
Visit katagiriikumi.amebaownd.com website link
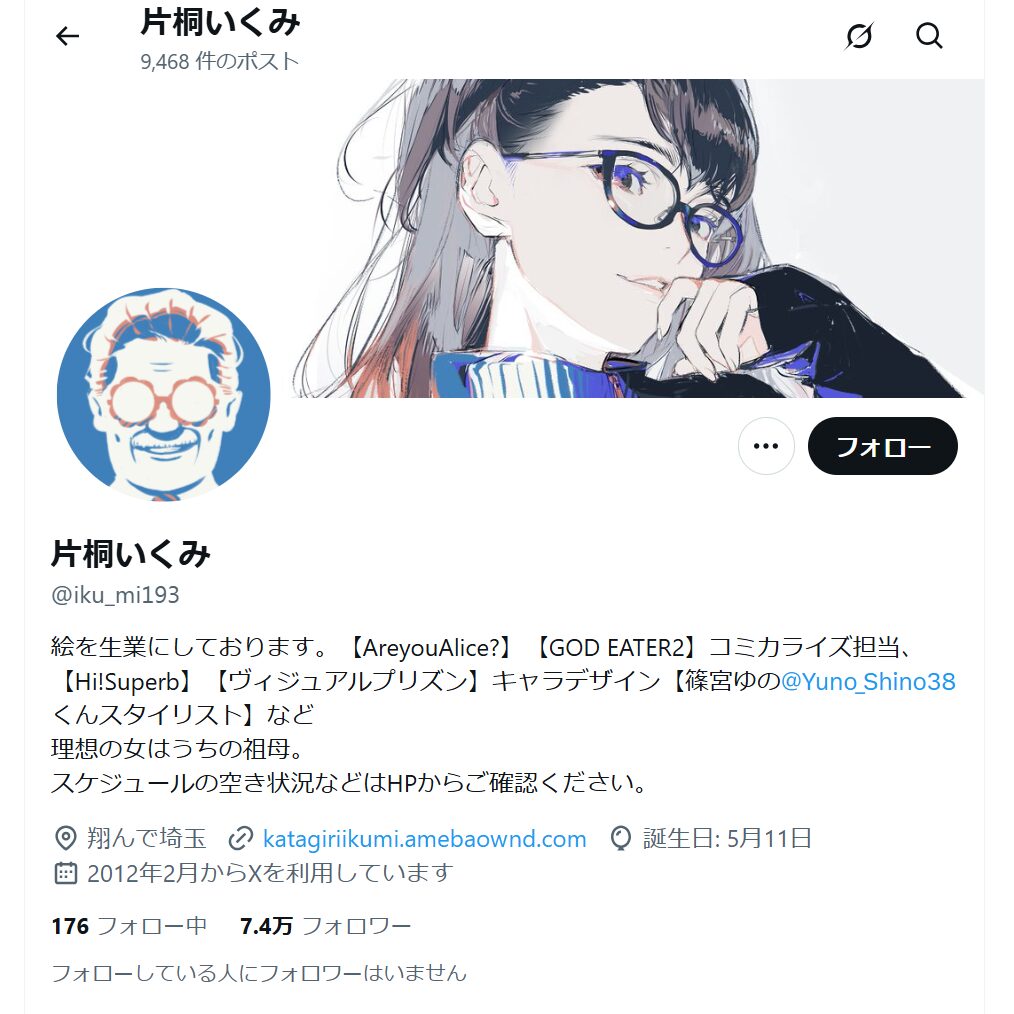point(424,839)
